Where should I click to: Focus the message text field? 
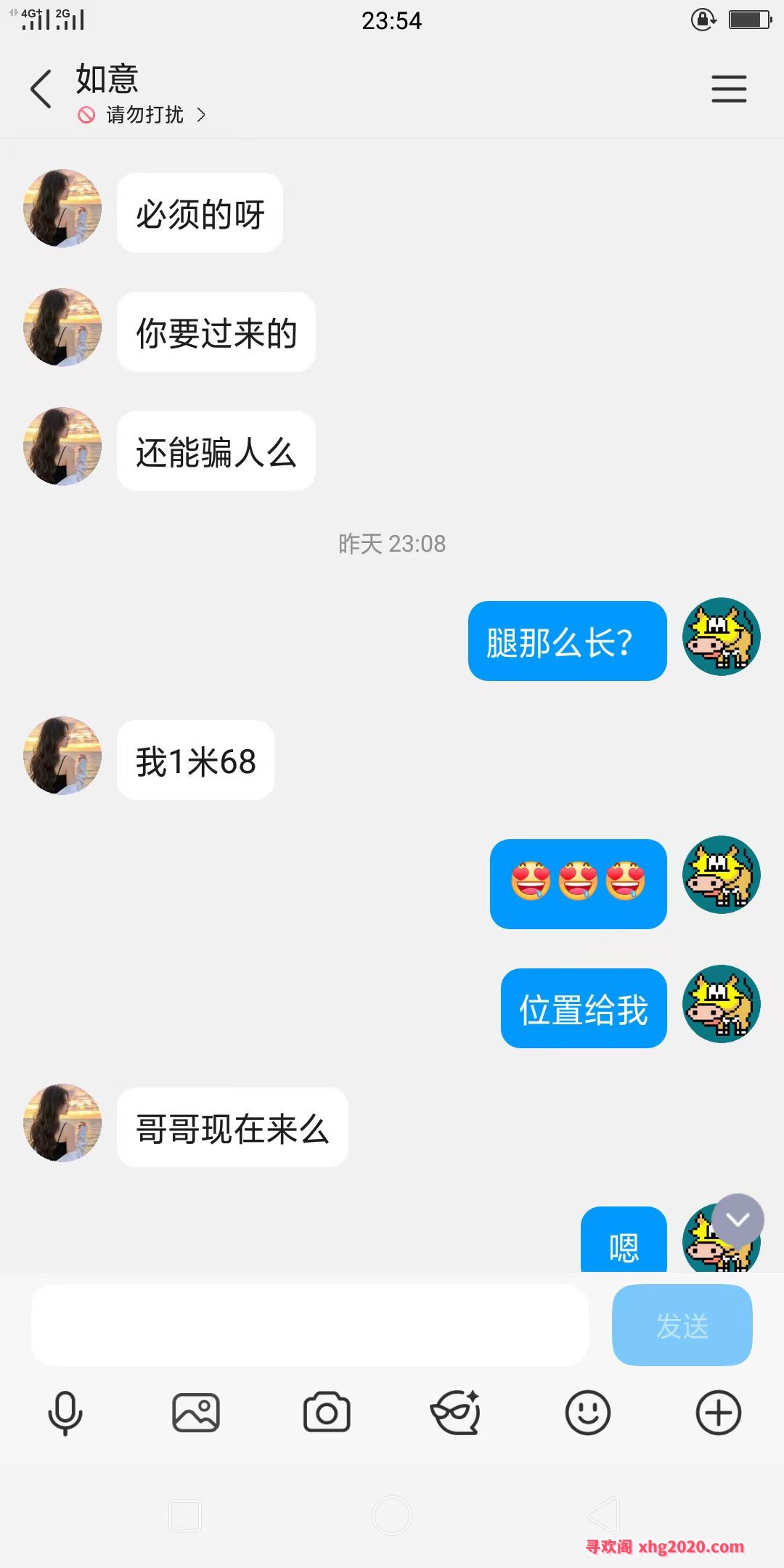309,1325
